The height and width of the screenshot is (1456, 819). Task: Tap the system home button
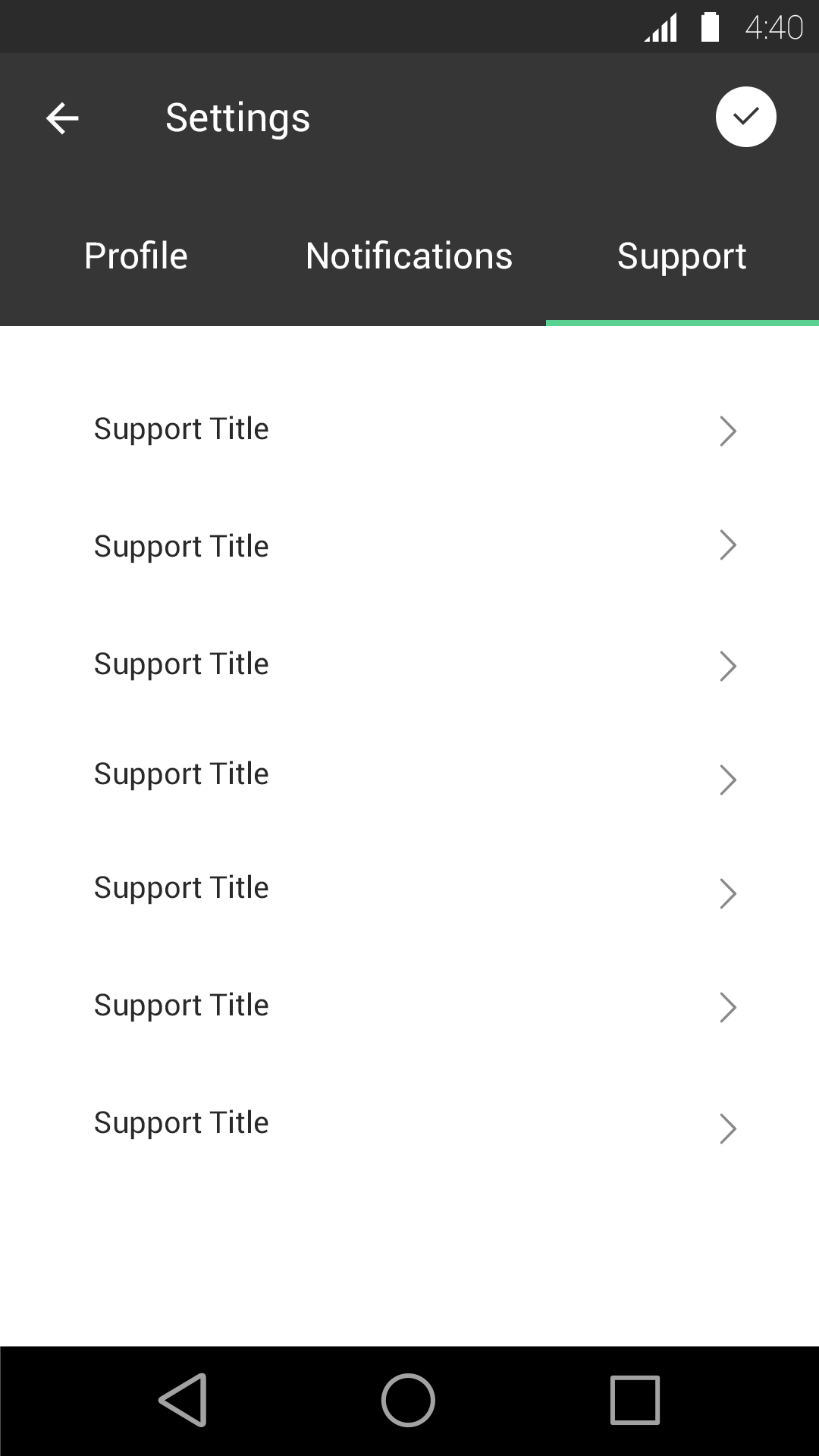408,1400
